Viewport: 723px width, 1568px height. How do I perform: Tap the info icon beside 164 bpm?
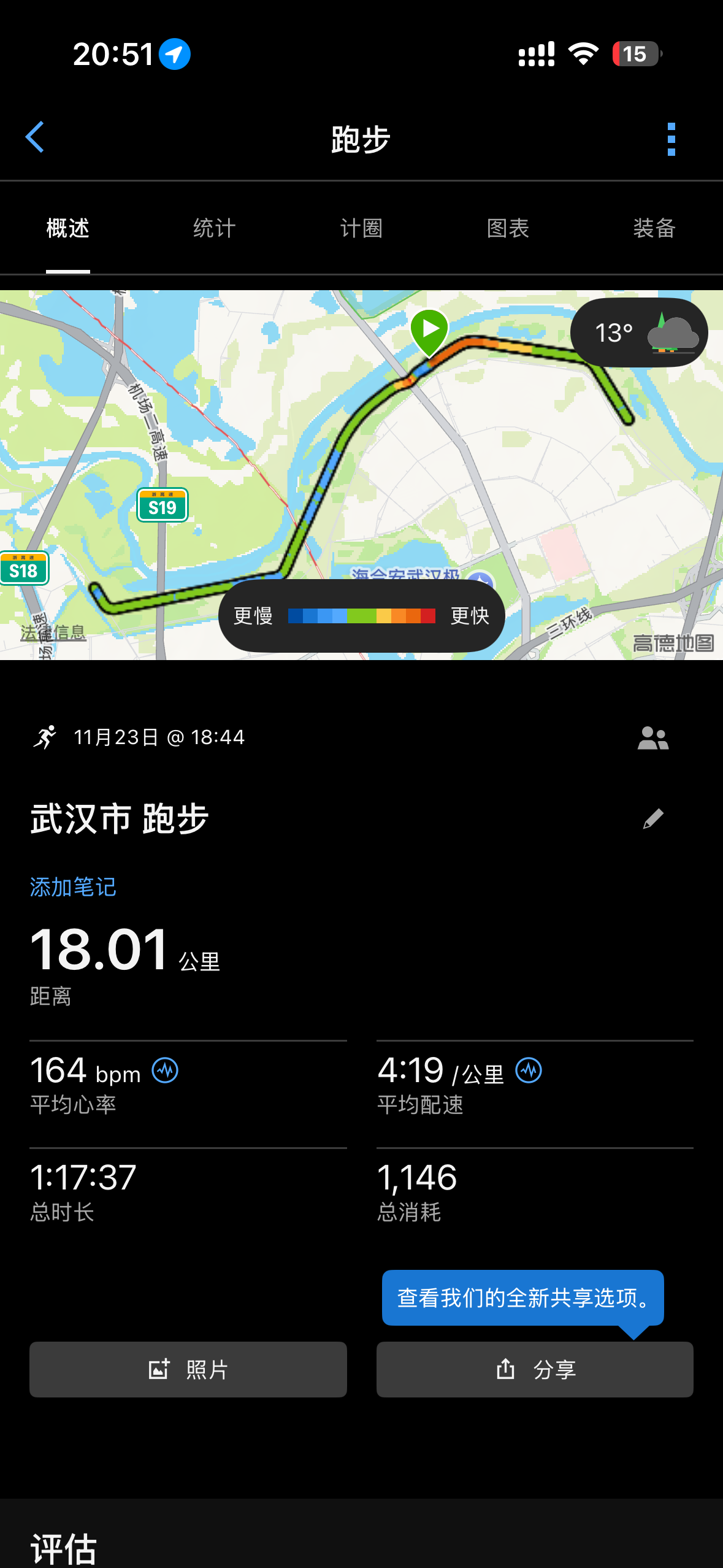pyautogui.click(x=165, y=1071)
